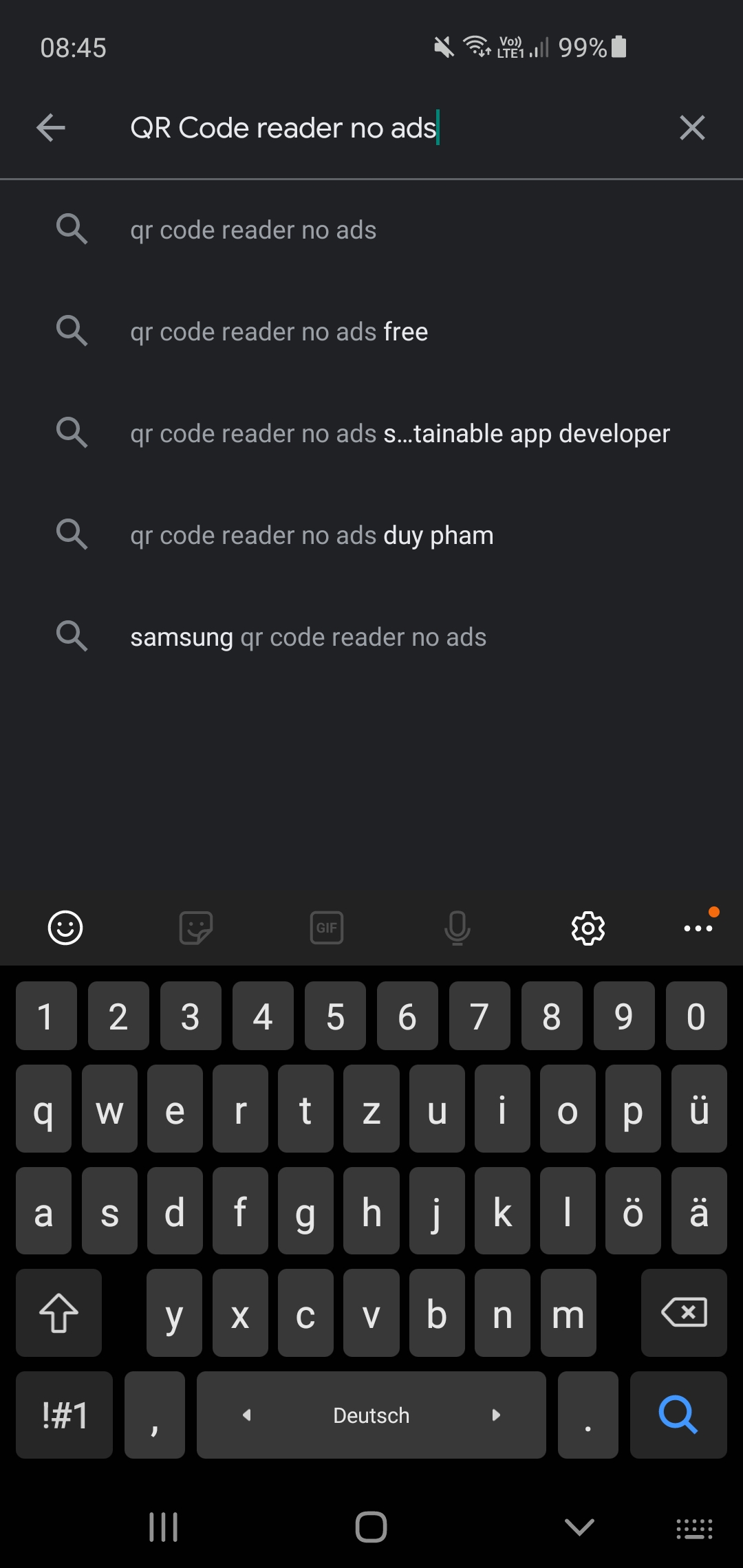Hit the keyboard backspace key
Image resolution: width=743 pixels, height=1568 pixels.
pyautogui.click(x=683, y=1313)
